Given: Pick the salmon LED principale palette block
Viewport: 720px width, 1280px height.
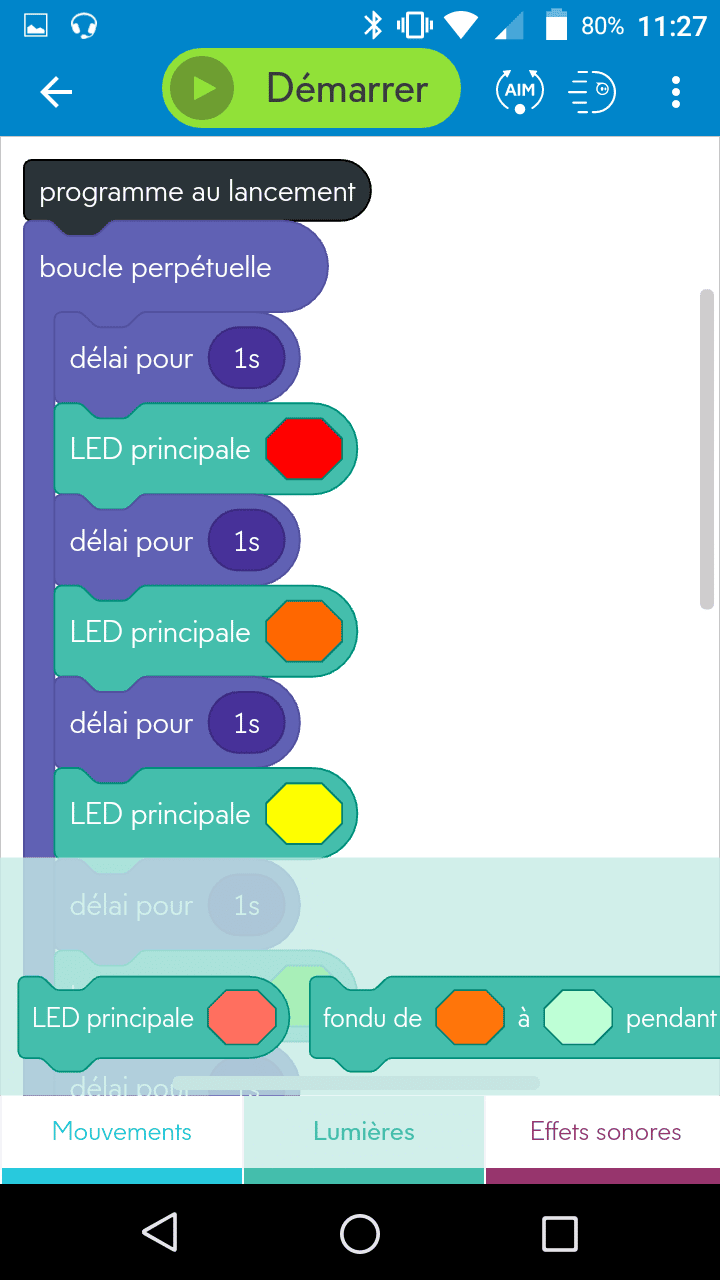Looking at the screenshot, I should click(x=112, y=1019).
